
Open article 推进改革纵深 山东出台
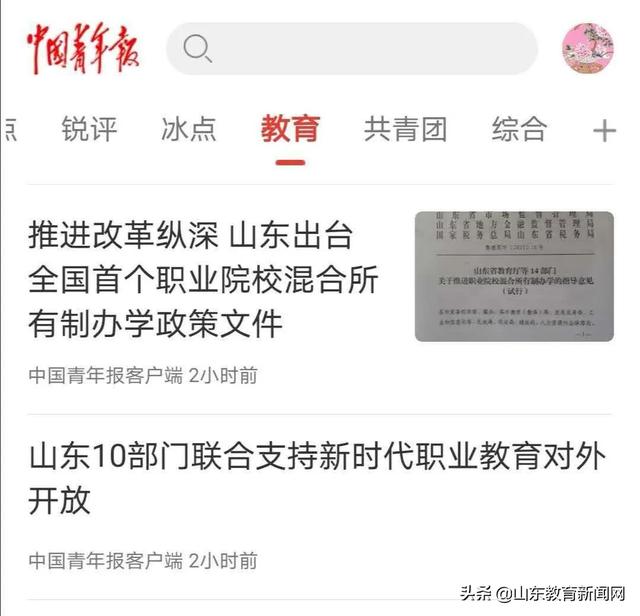[x=204, y=279]
